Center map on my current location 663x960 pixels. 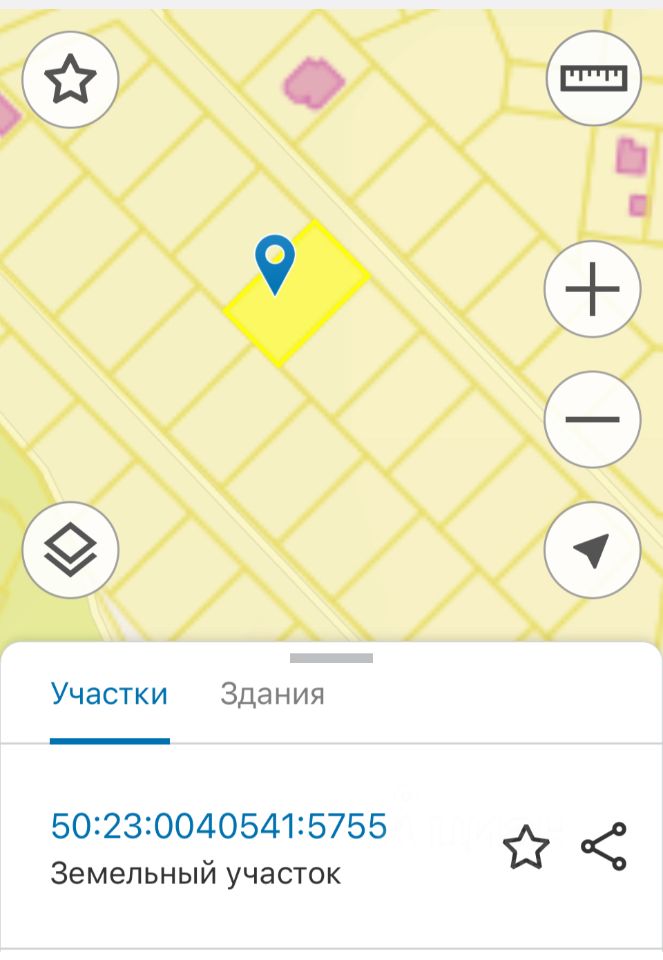click(592, 549)
